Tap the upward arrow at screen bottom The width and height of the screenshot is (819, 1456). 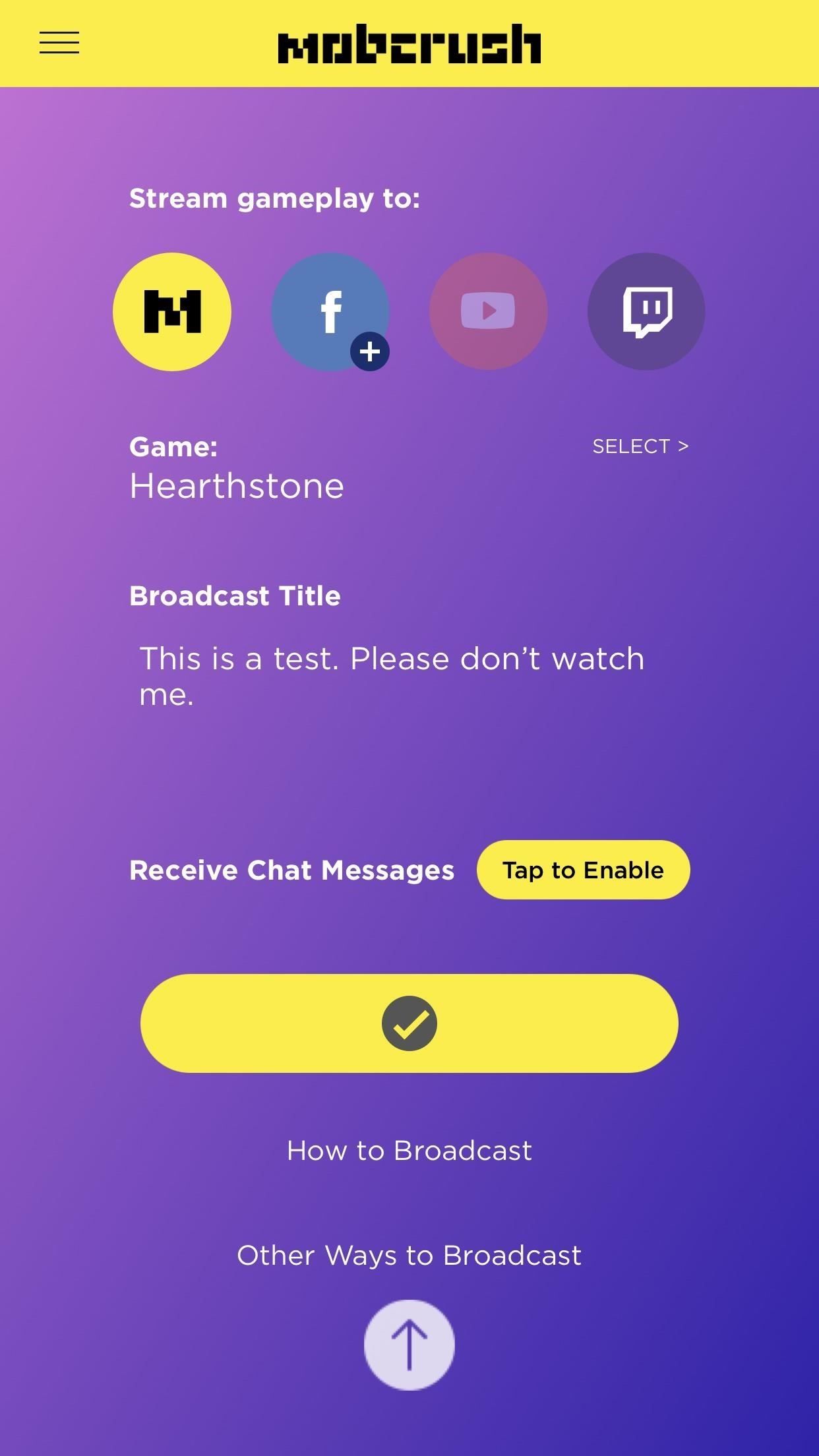(409, 1345)
